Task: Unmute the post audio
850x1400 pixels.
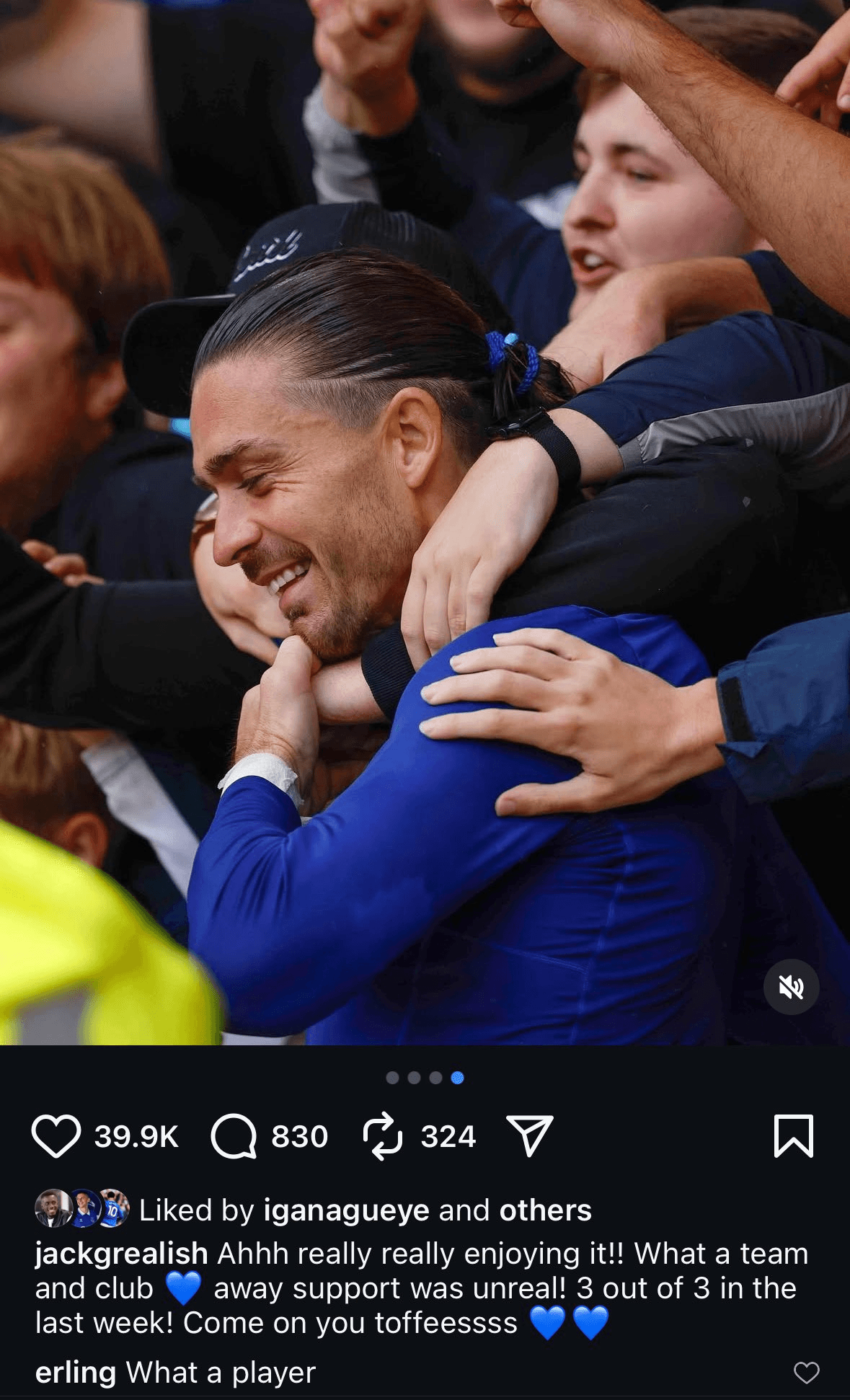Action: tap(791, 987)
